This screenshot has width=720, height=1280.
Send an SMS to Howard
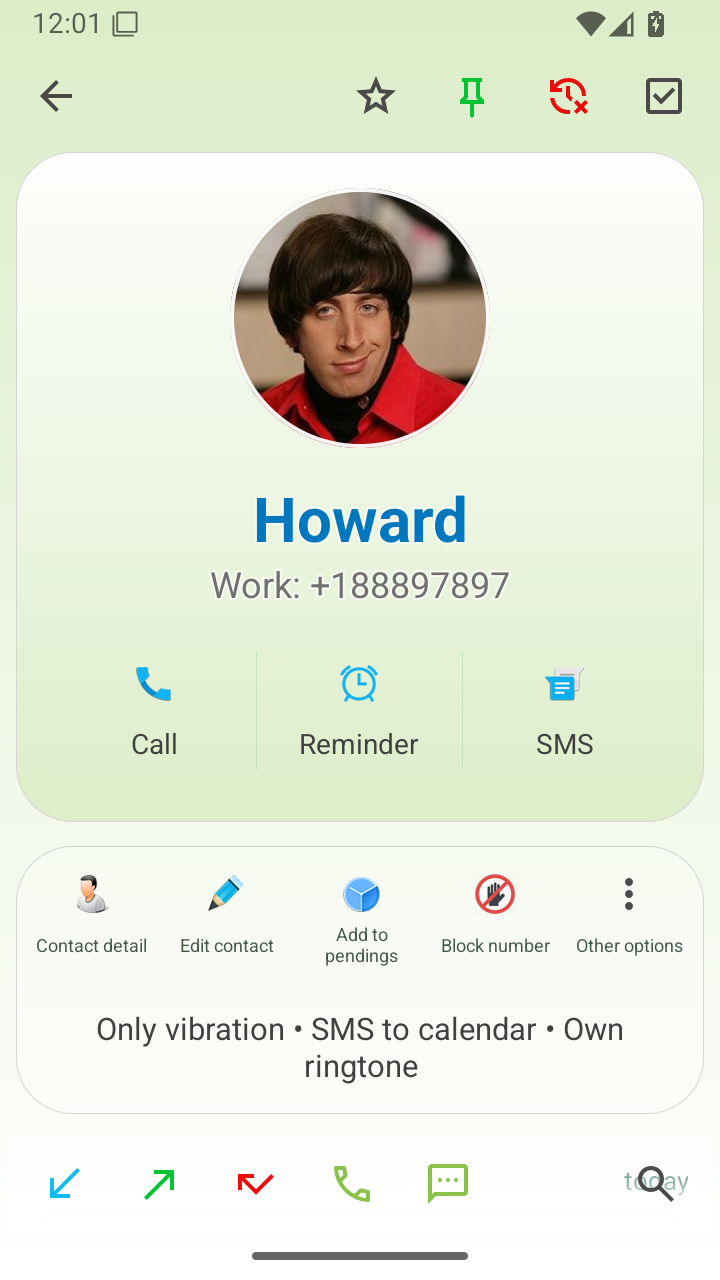(565, 711)
